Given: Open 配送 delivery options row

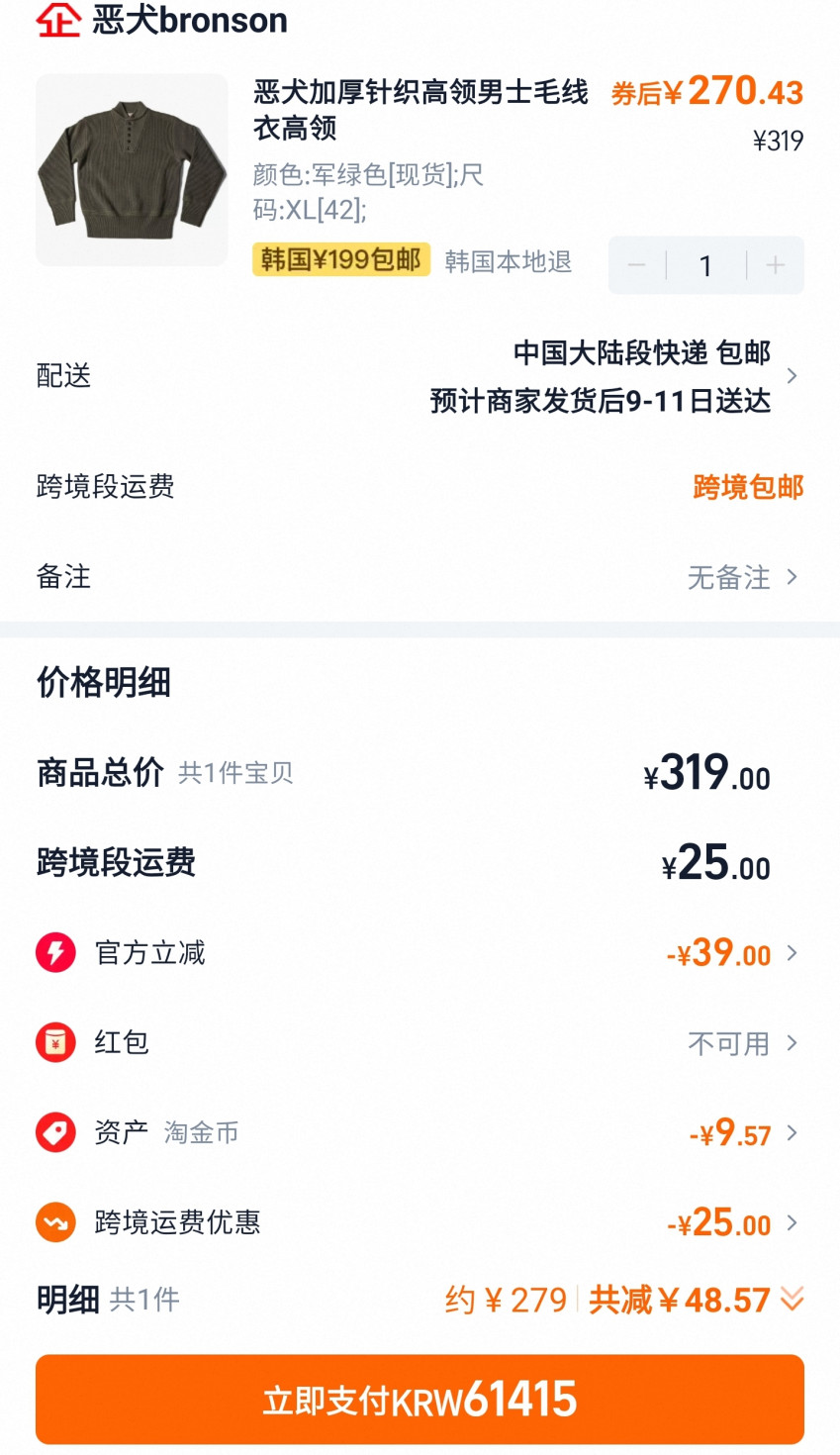Looking at the screenshot, I should [420, 376].
